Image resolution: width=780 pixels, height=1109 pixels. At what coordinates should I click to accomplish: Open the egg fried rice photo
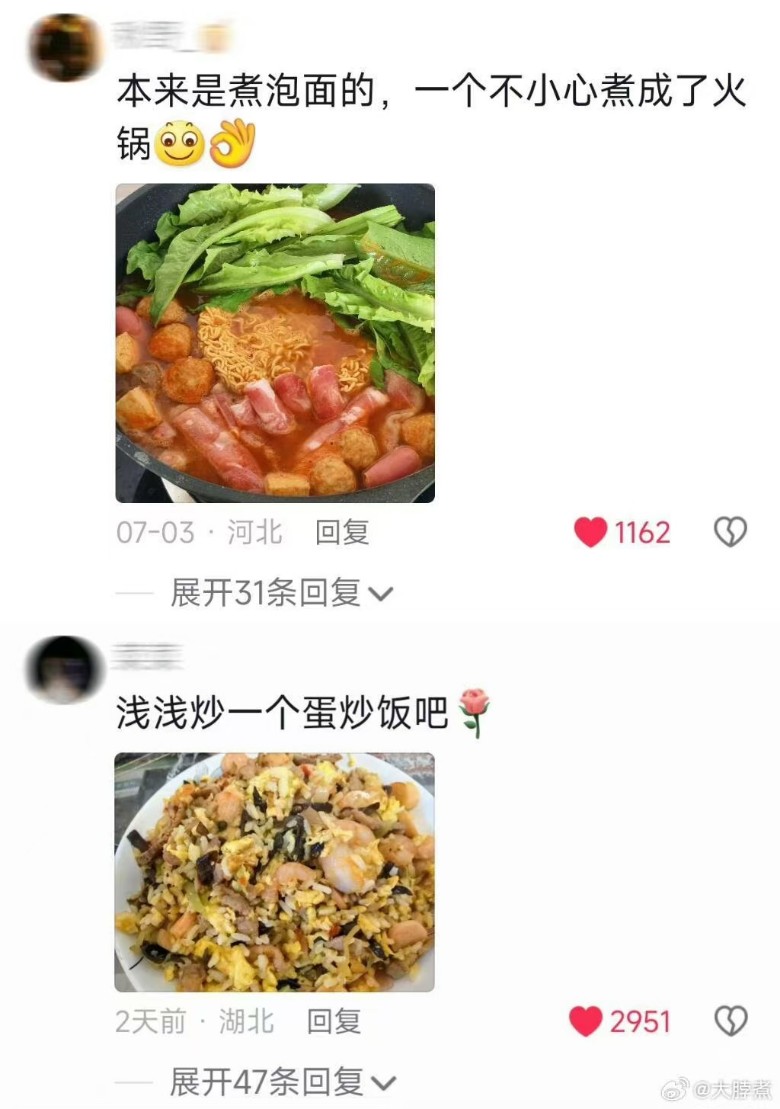coord(274,872)
